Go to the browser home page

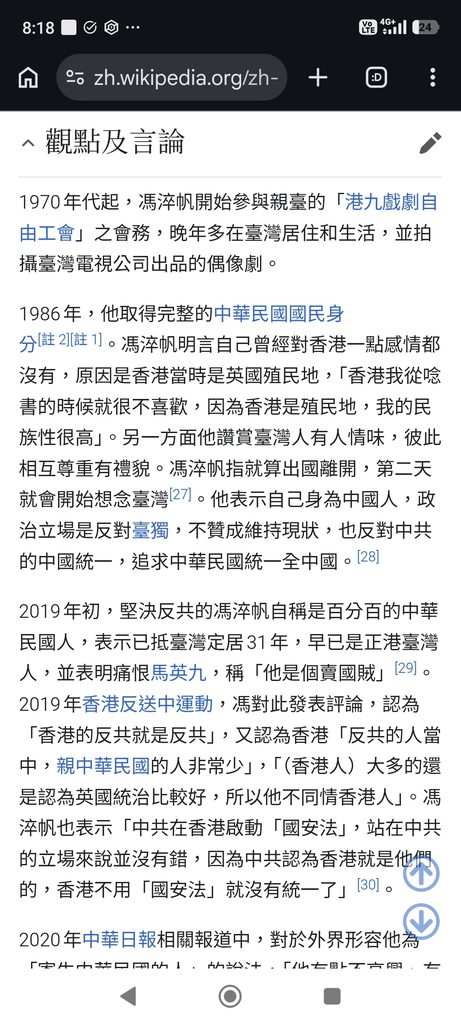click(x=27, y=78)
